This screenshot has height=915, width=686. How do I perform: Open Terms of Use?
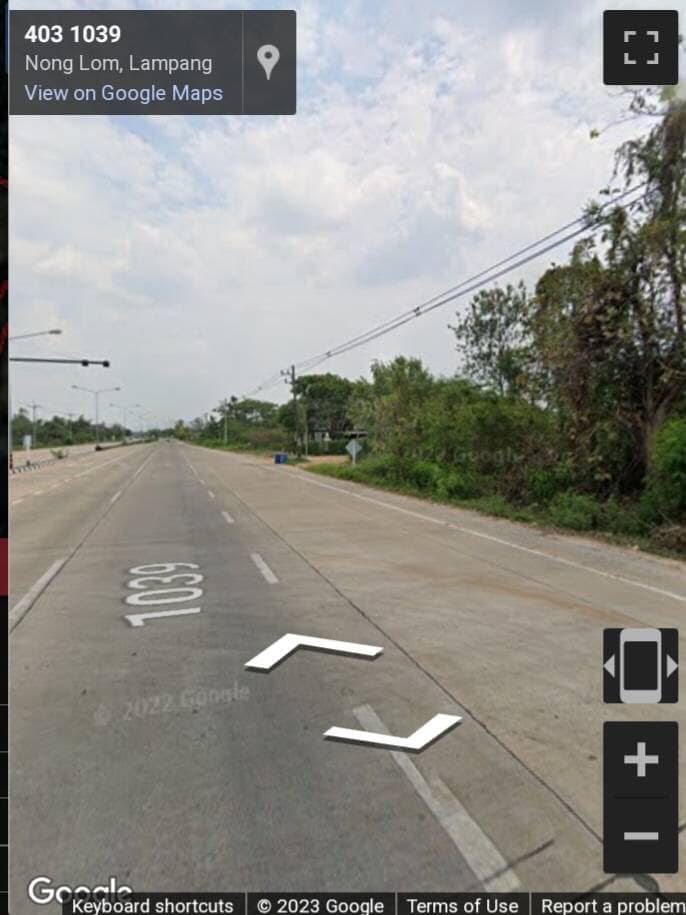pos(462,905)
